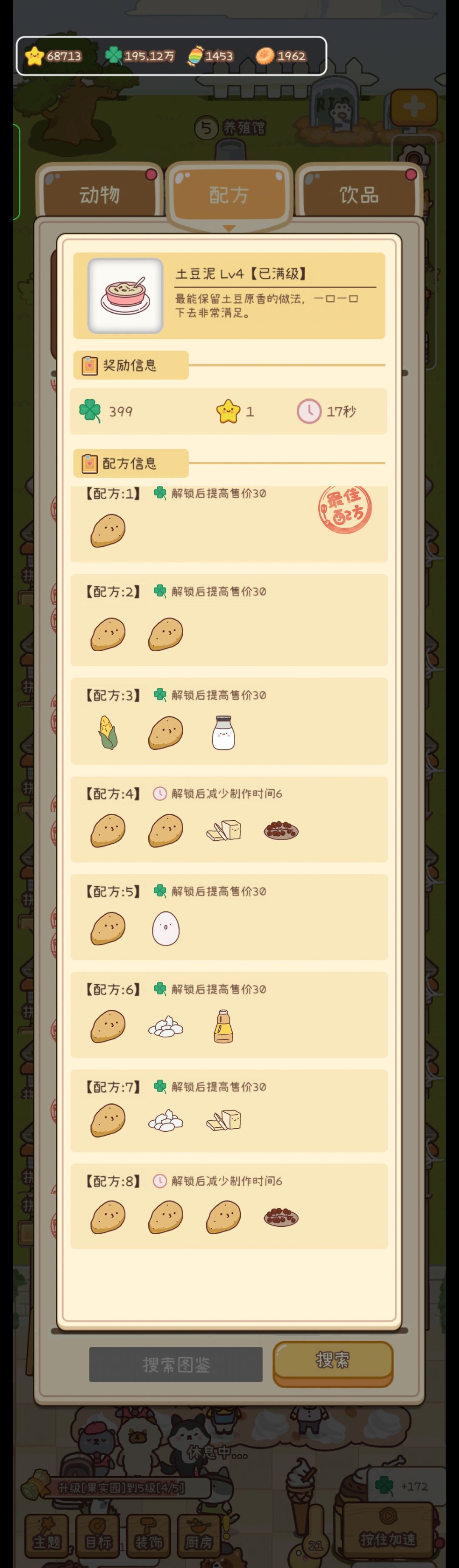Viewport: 459px width, 1568px height.
Task: Switch to the 饮品 tab
Action: coord(359,193)
